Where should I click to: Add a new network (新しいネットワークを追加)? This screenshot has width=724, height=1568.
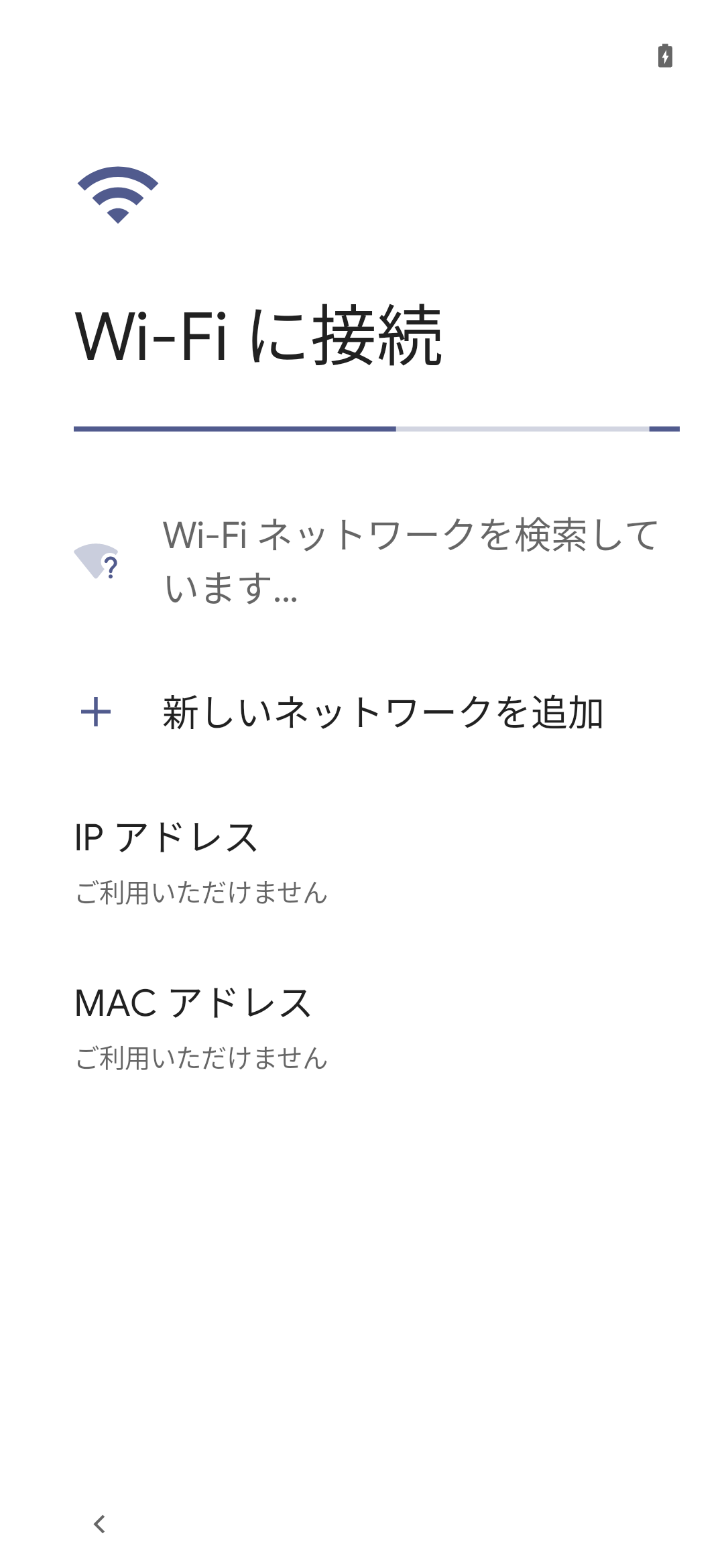point(382,712)
